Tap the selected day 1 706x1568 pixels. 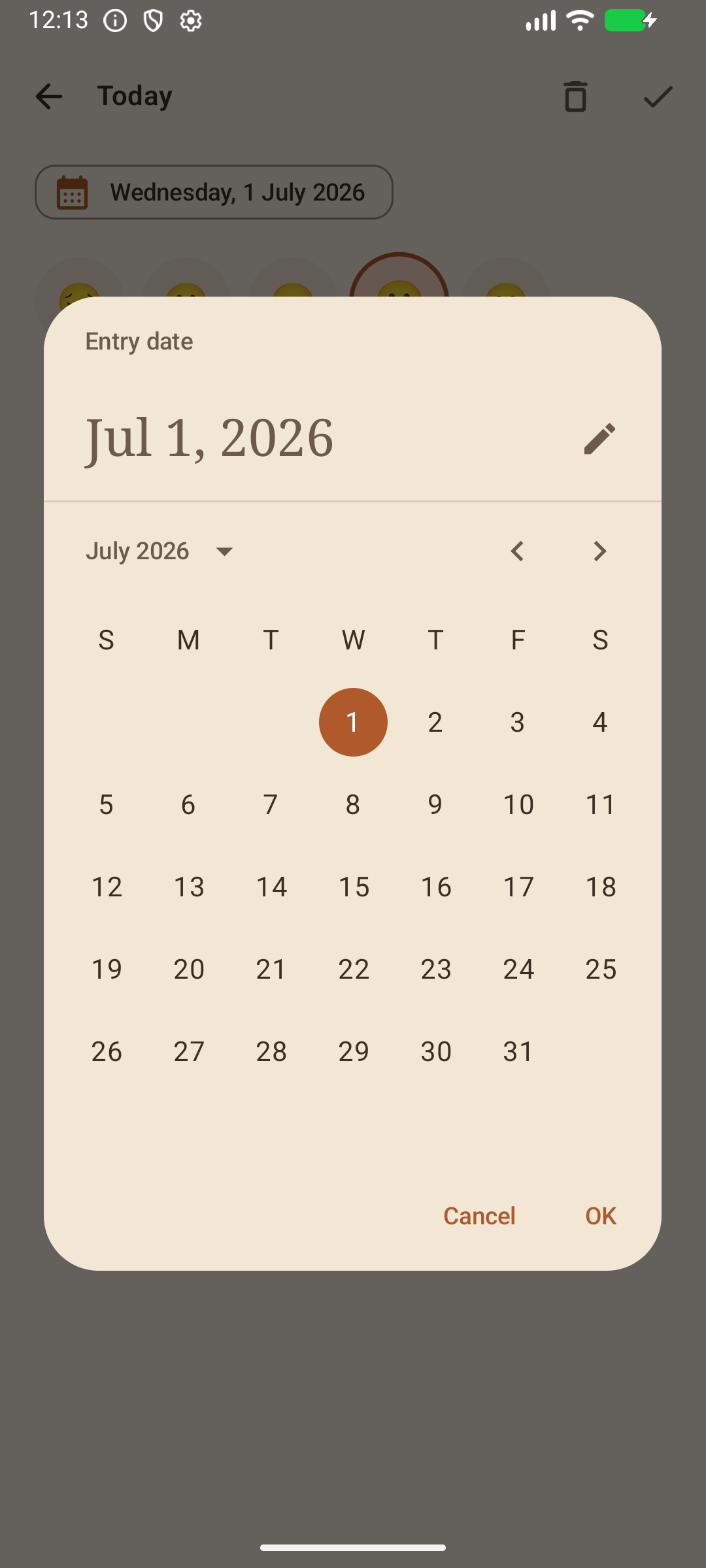pos(353,722)
